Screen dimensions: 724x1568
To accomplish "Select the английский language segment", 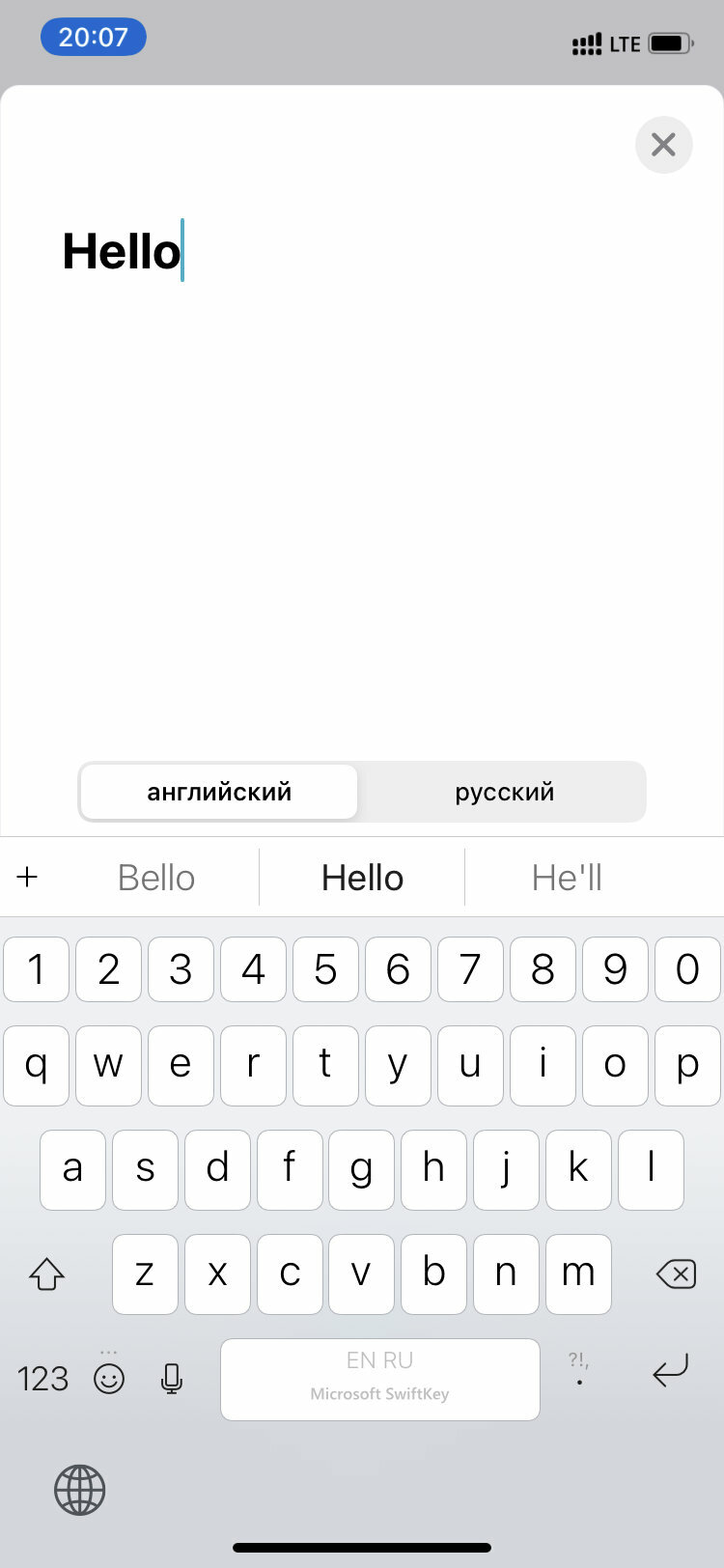I will click(x=219, y=792).
